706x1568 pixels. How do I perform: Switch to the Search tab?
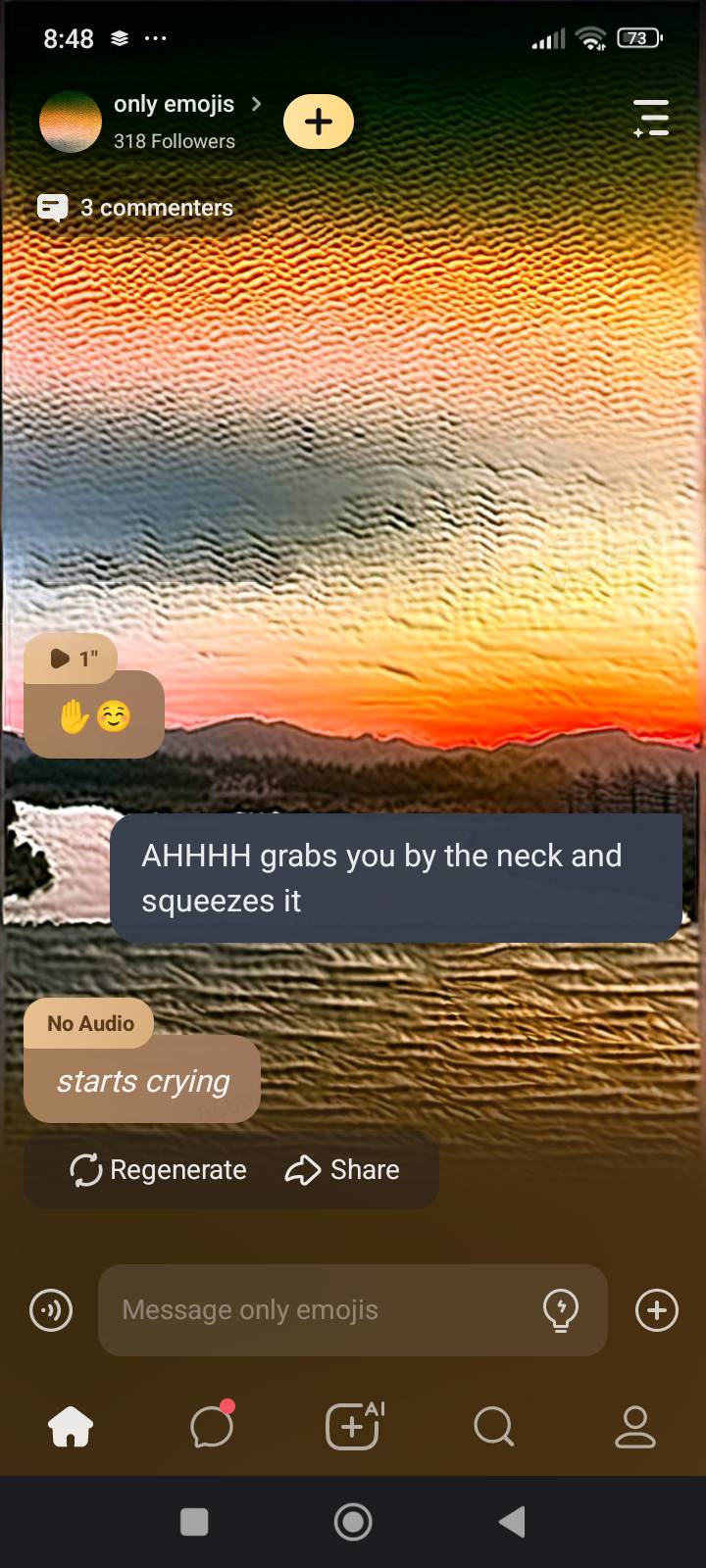493,1427
